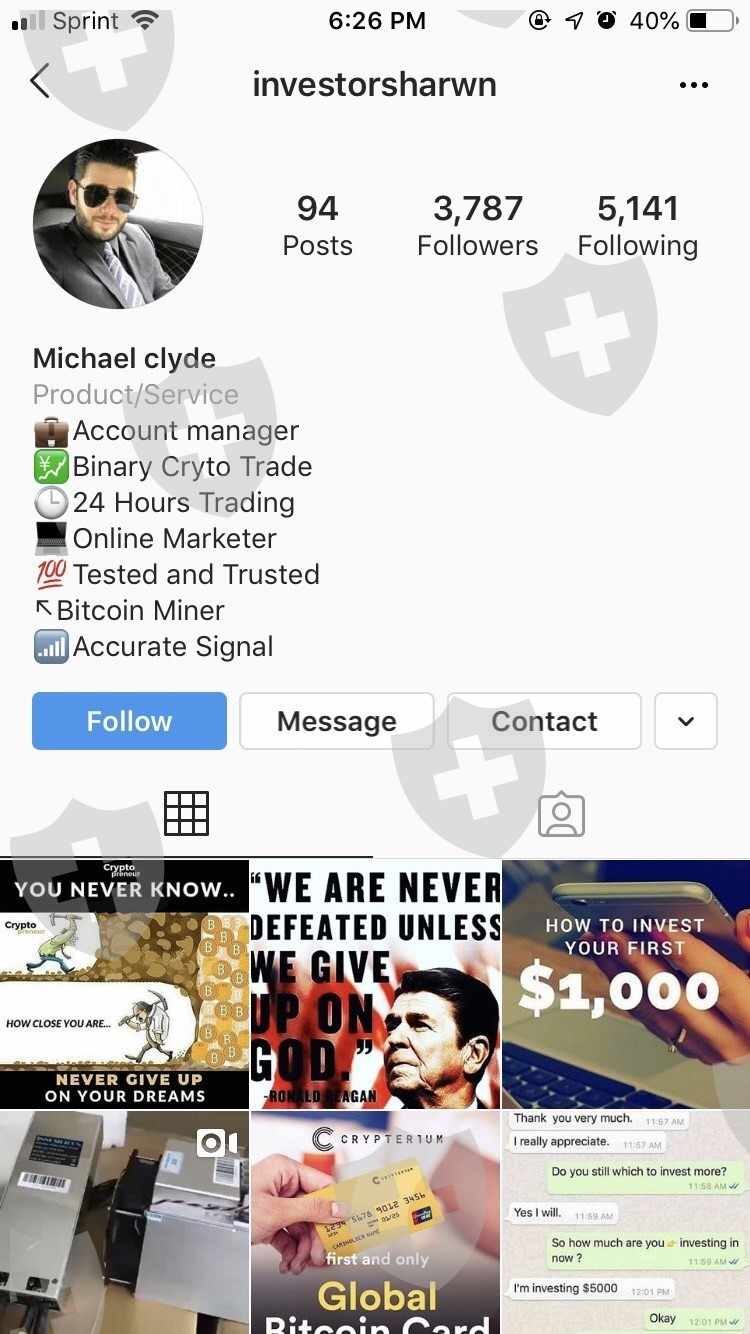The height and width of the screenshot is (1334, 750).
Task: Open the chat screenshot post
Action: pyautogui.click(x=626, y=1222)
